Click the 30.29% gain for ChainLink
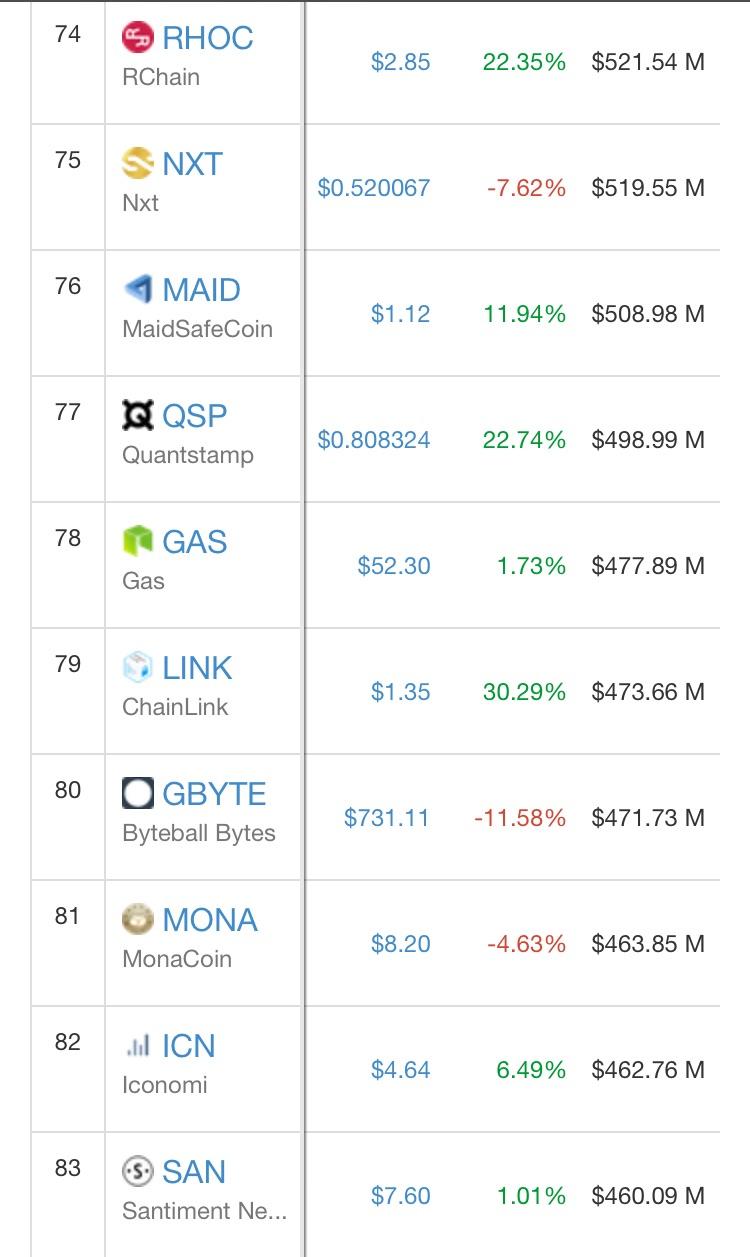The height and width of the screenshot is (1257, 750). (x=527, y=692)
